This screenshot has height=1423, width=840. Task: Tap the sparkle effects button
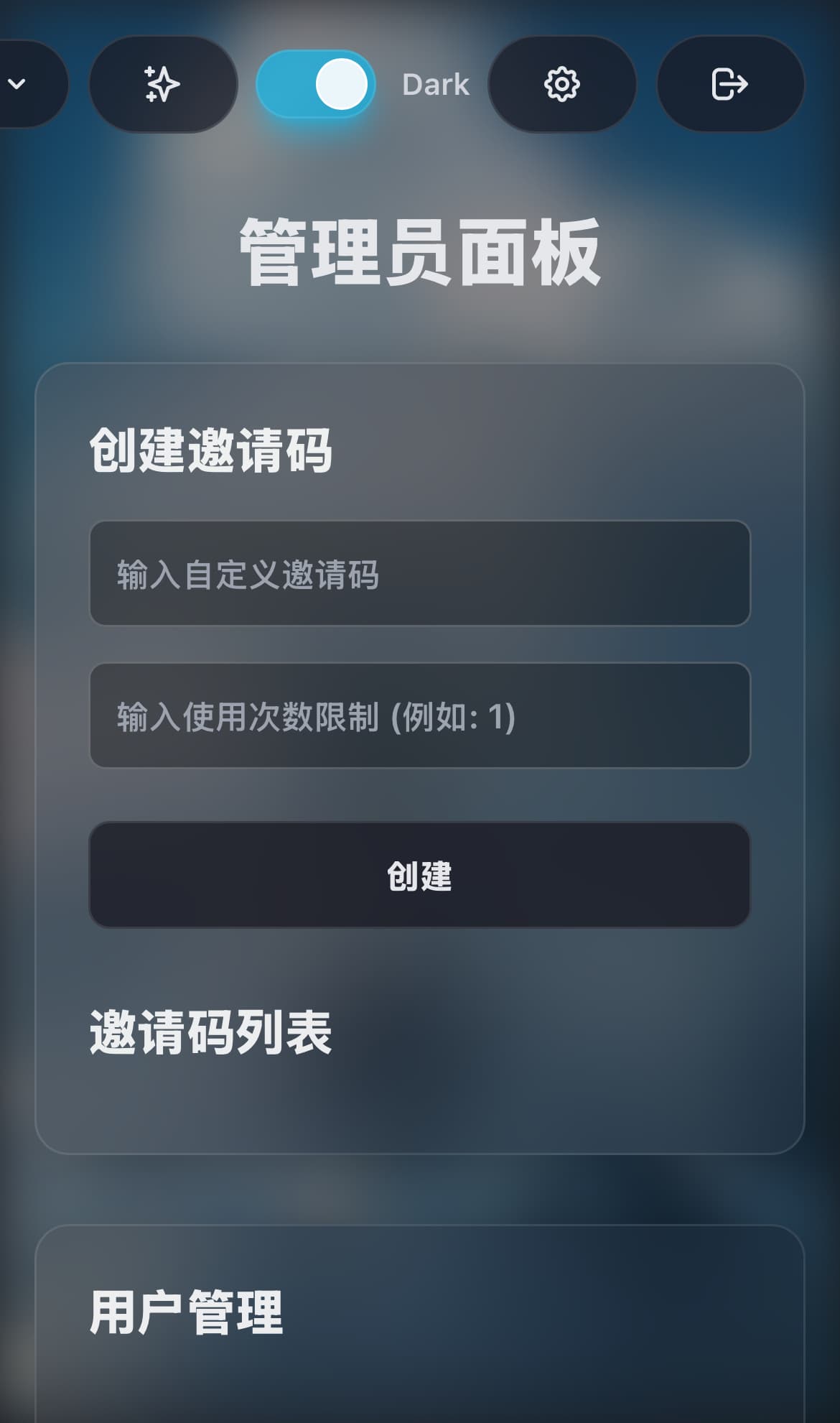coord(163,84)
